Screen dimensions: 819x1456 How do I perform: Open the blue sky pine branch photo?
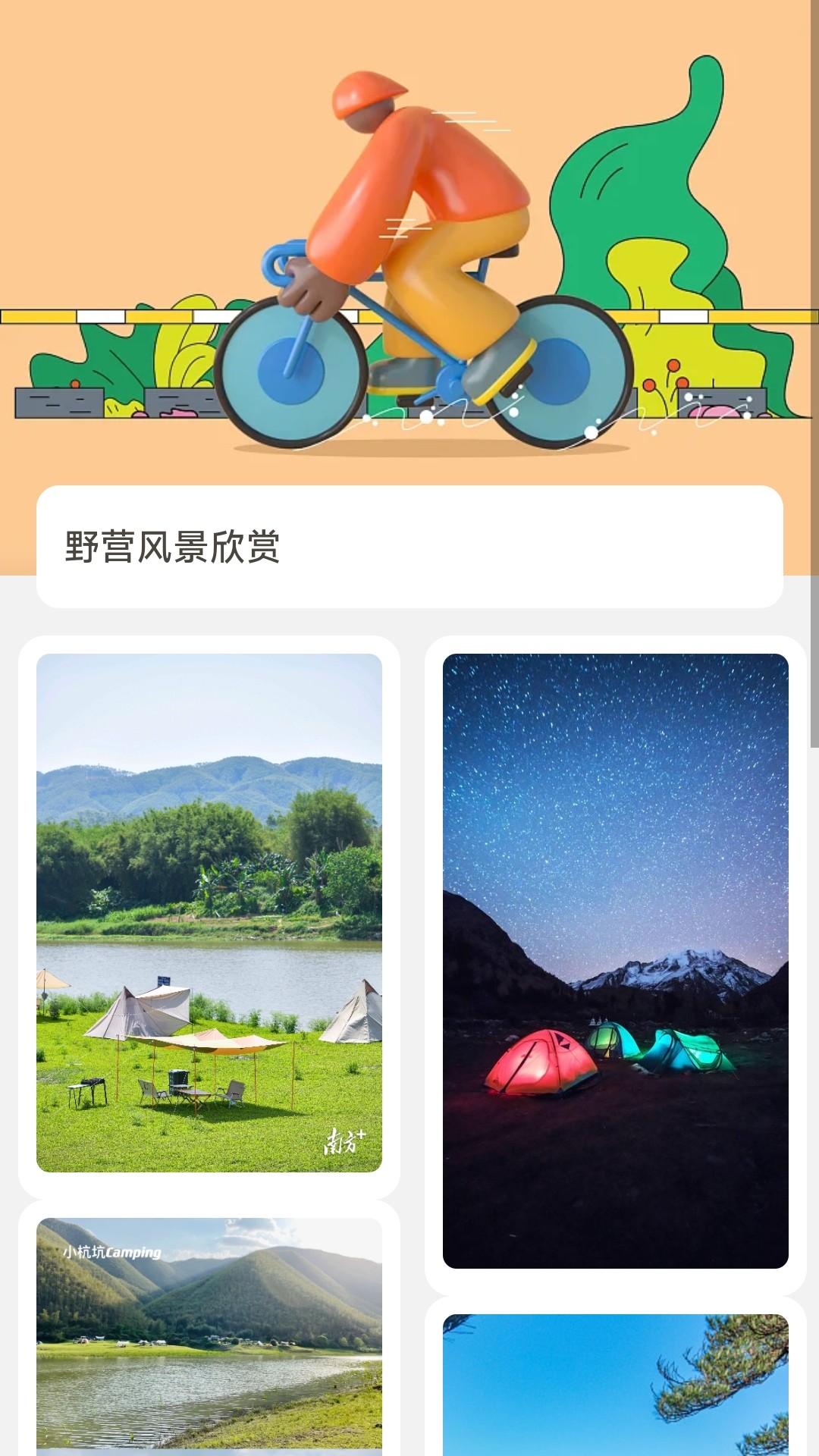point(616,1385)
